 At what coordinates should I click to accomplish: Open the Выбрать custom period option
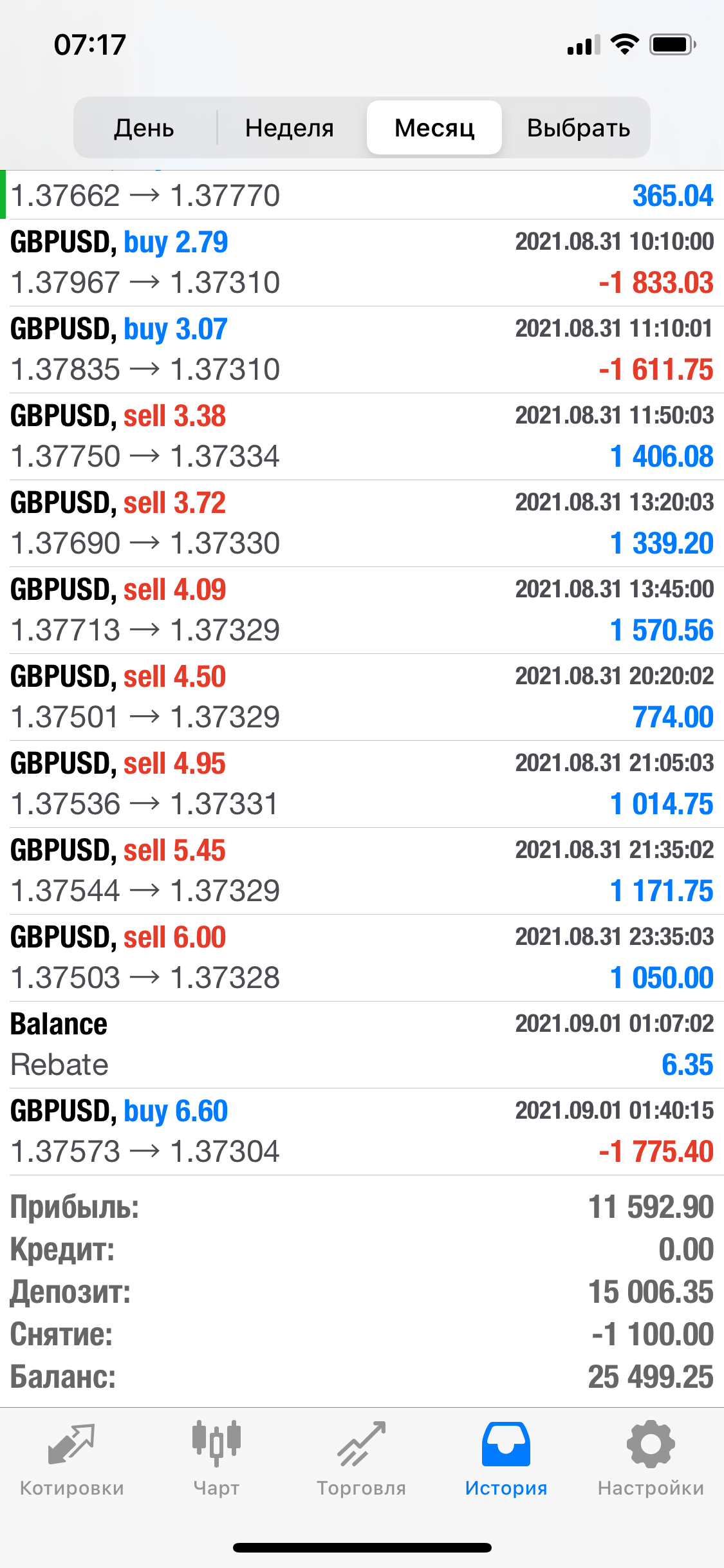pyautogui.click(x=578, y=128)
